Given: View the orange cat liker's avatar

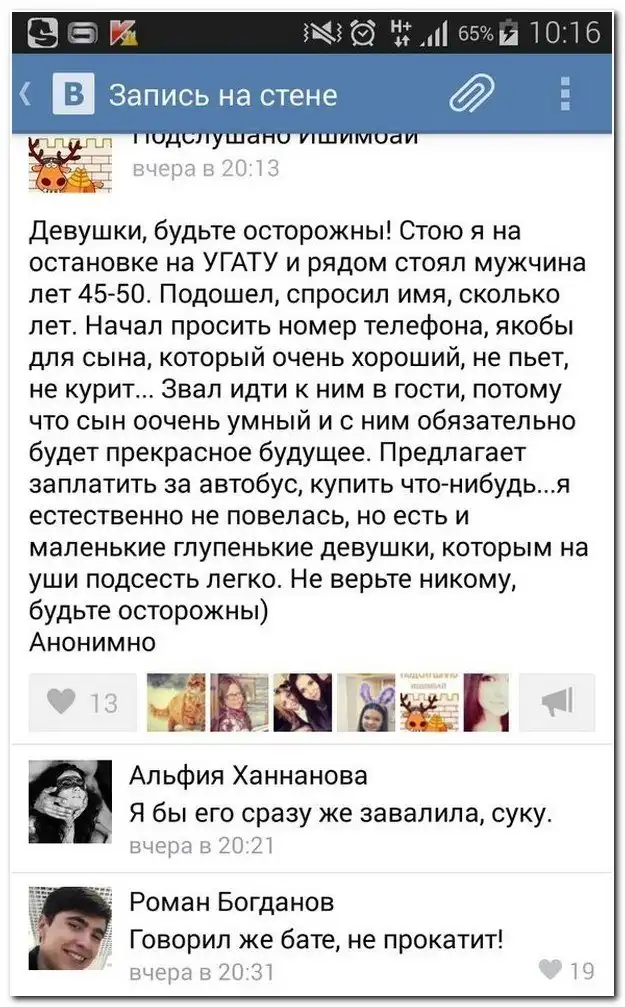Looking at the screenshot, I should click(176, 703).
